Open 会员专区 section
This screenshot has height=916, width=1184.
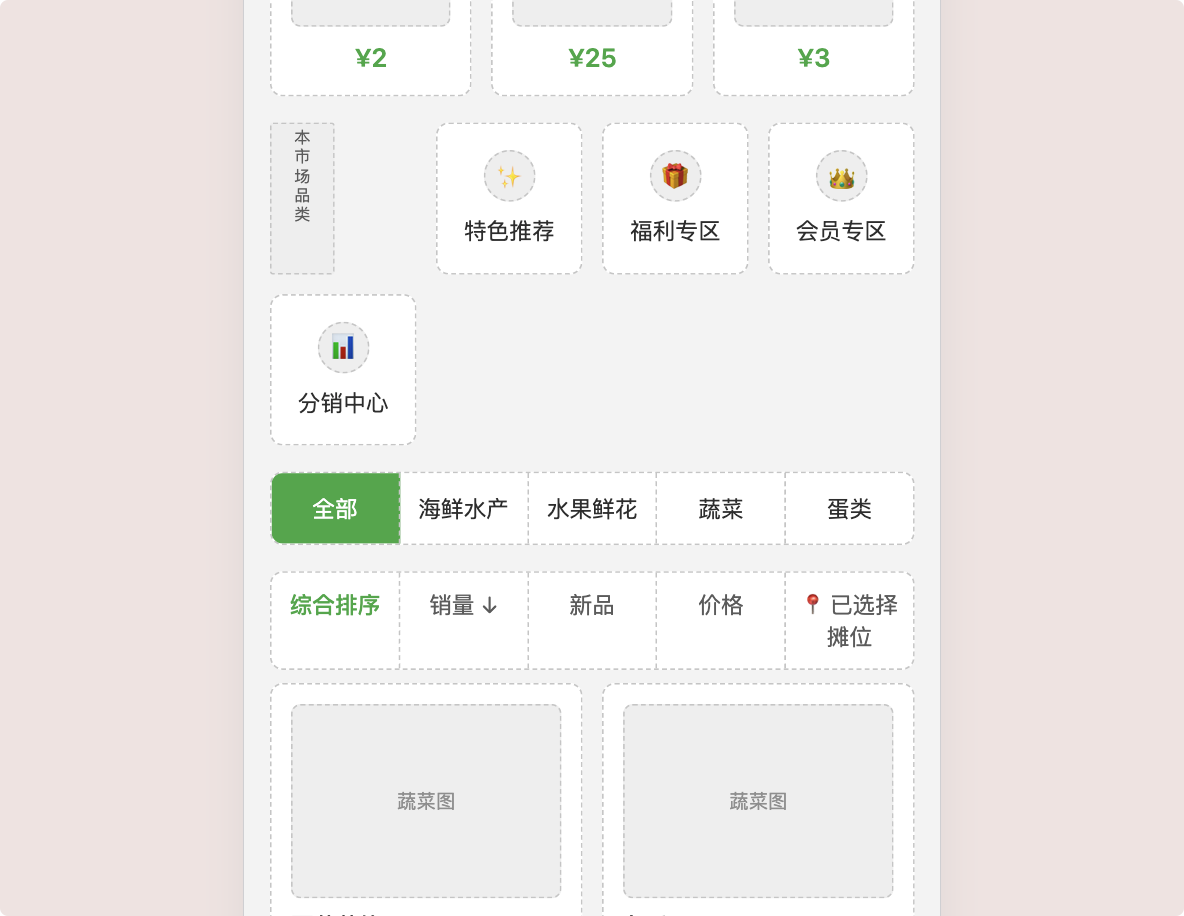[x=841, y=199]
